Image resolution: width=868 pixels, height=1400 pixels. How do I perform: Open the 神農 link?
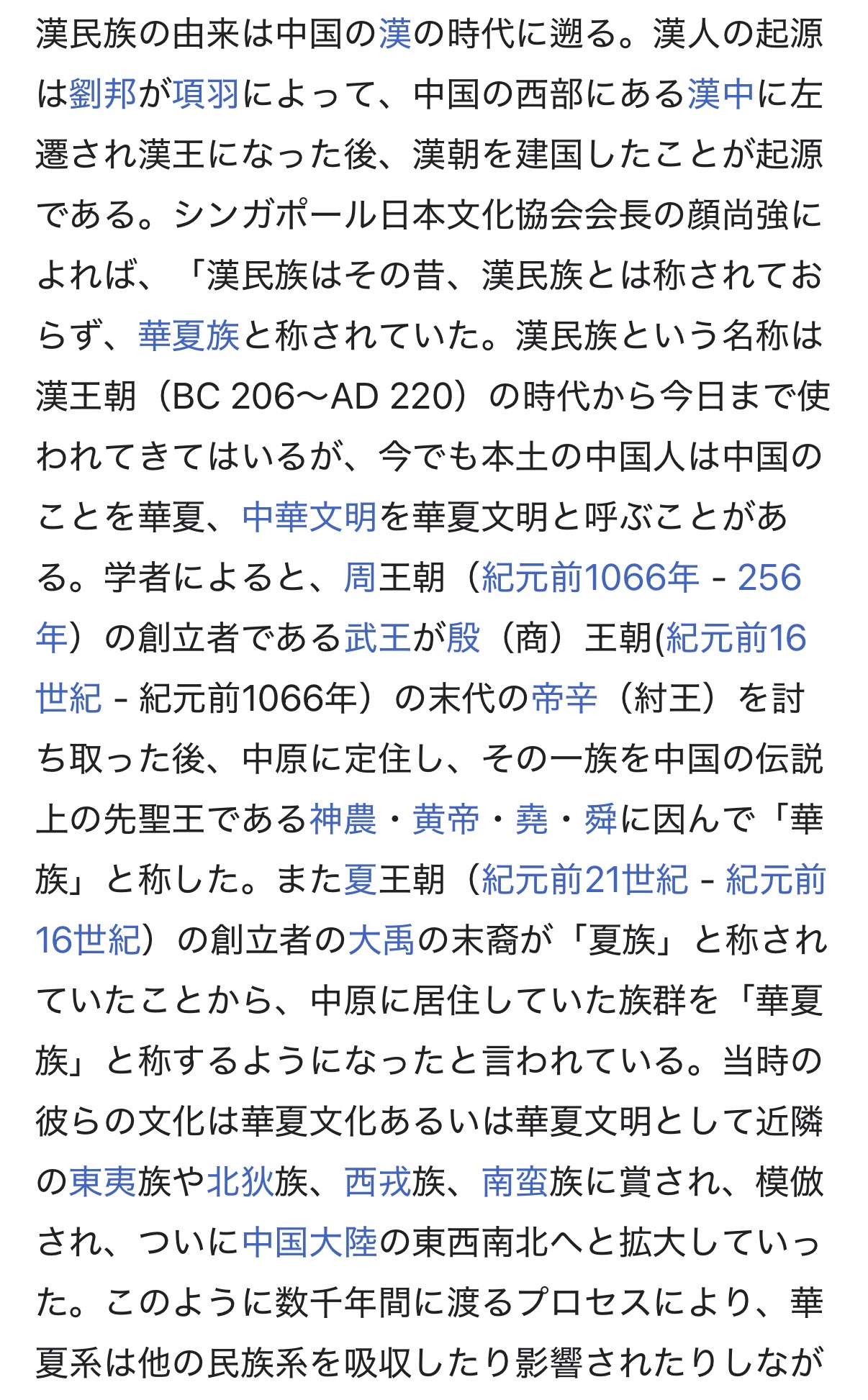click(x=343, y=819)
